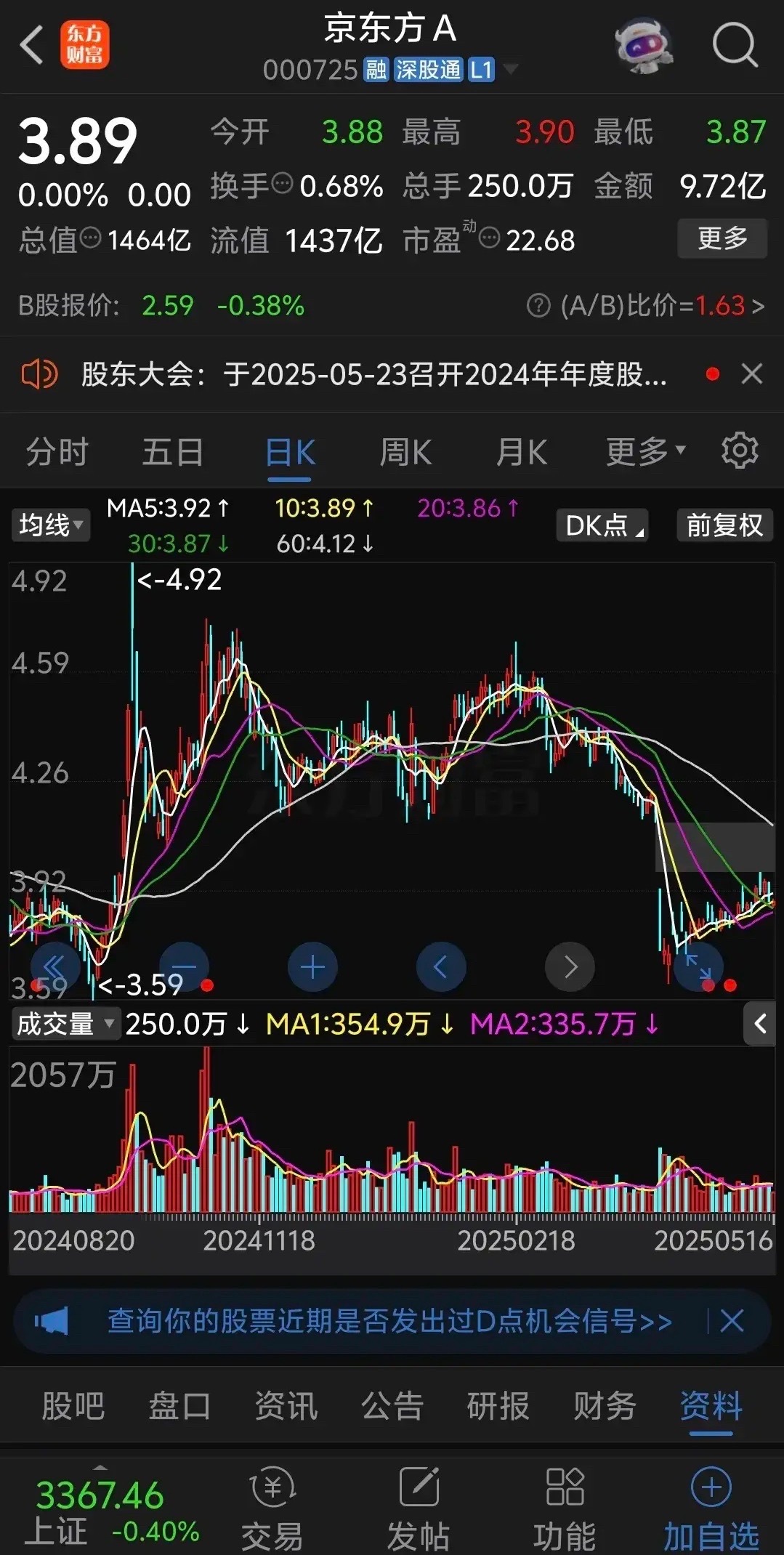The image size is (784, 1555).
Task: Close the 股东大会 announcement banner
Action: tap(751, 374)
